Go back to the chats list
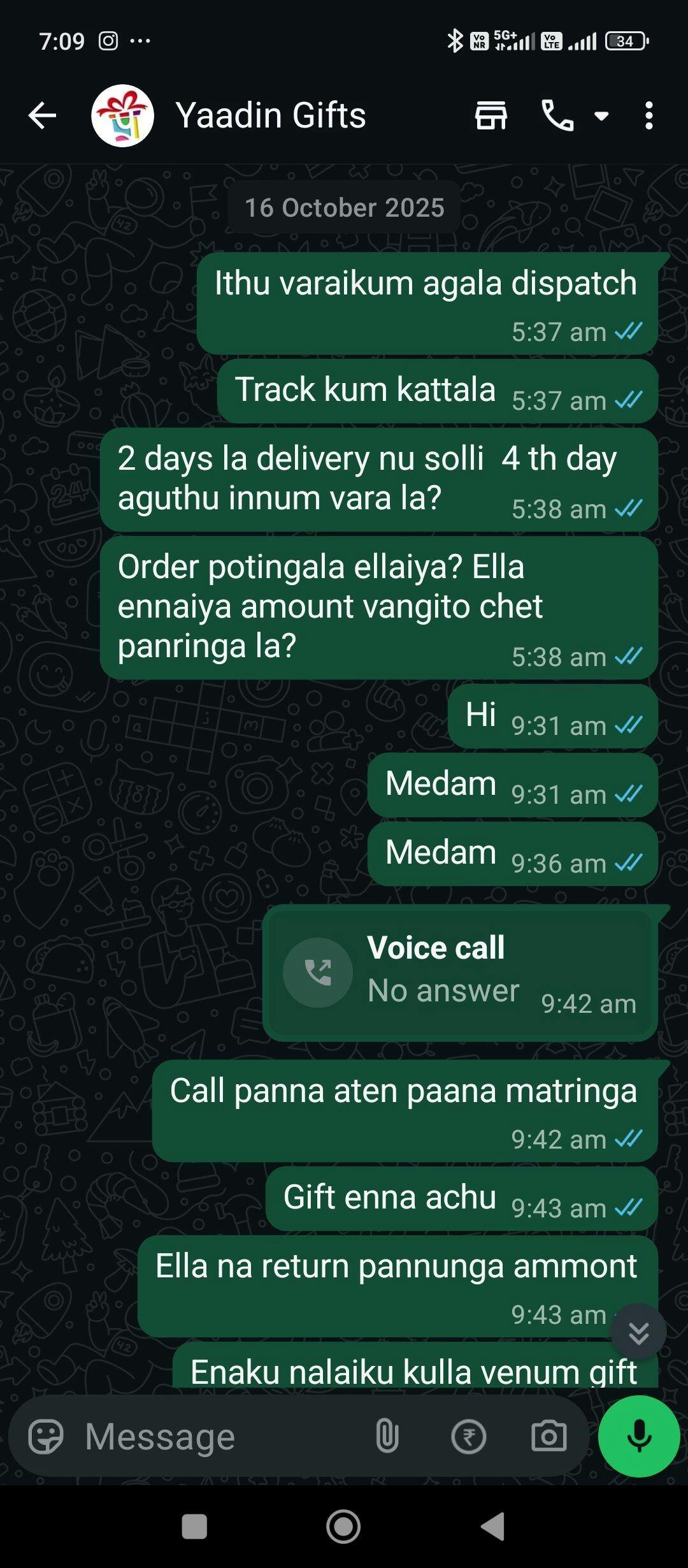 43,116
